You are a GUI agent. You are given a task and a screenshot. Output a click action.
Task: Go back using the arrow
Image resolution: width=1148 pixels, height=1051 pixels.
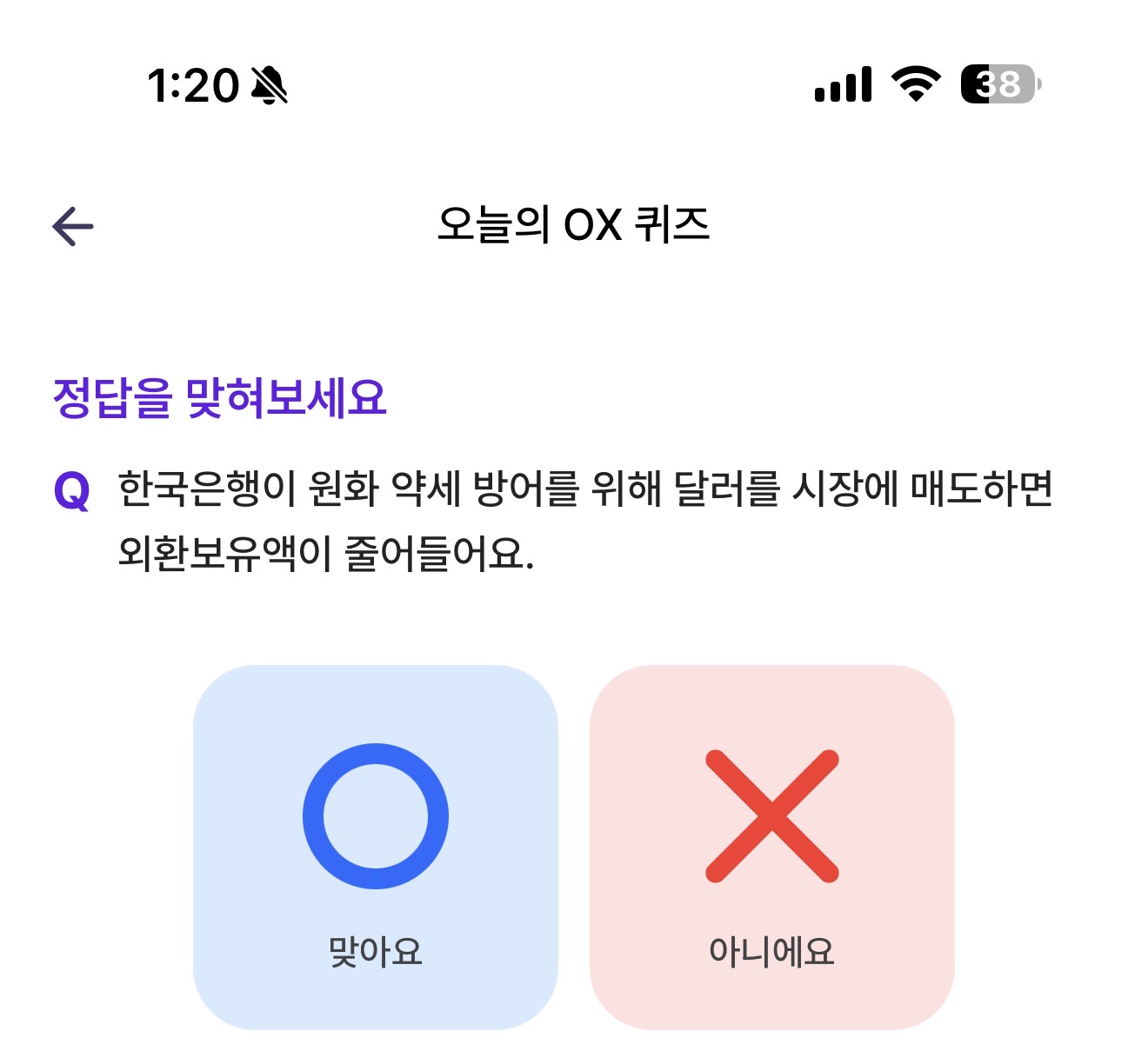coord(73,227)
